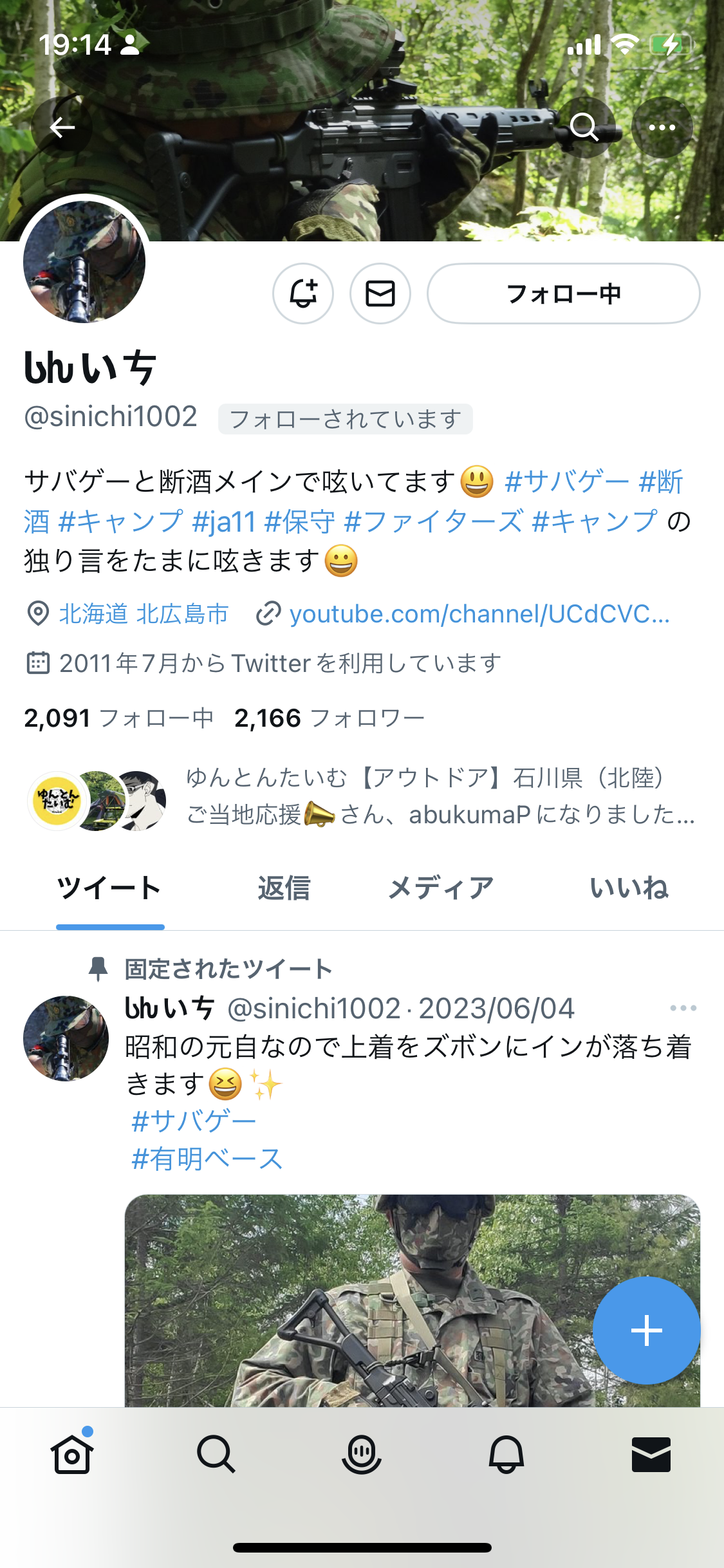Image resolution: width=724 pixels, height=1568 pixels.
Task: View the 2,166 フォロワー list
Action: [x=329, y=718]
